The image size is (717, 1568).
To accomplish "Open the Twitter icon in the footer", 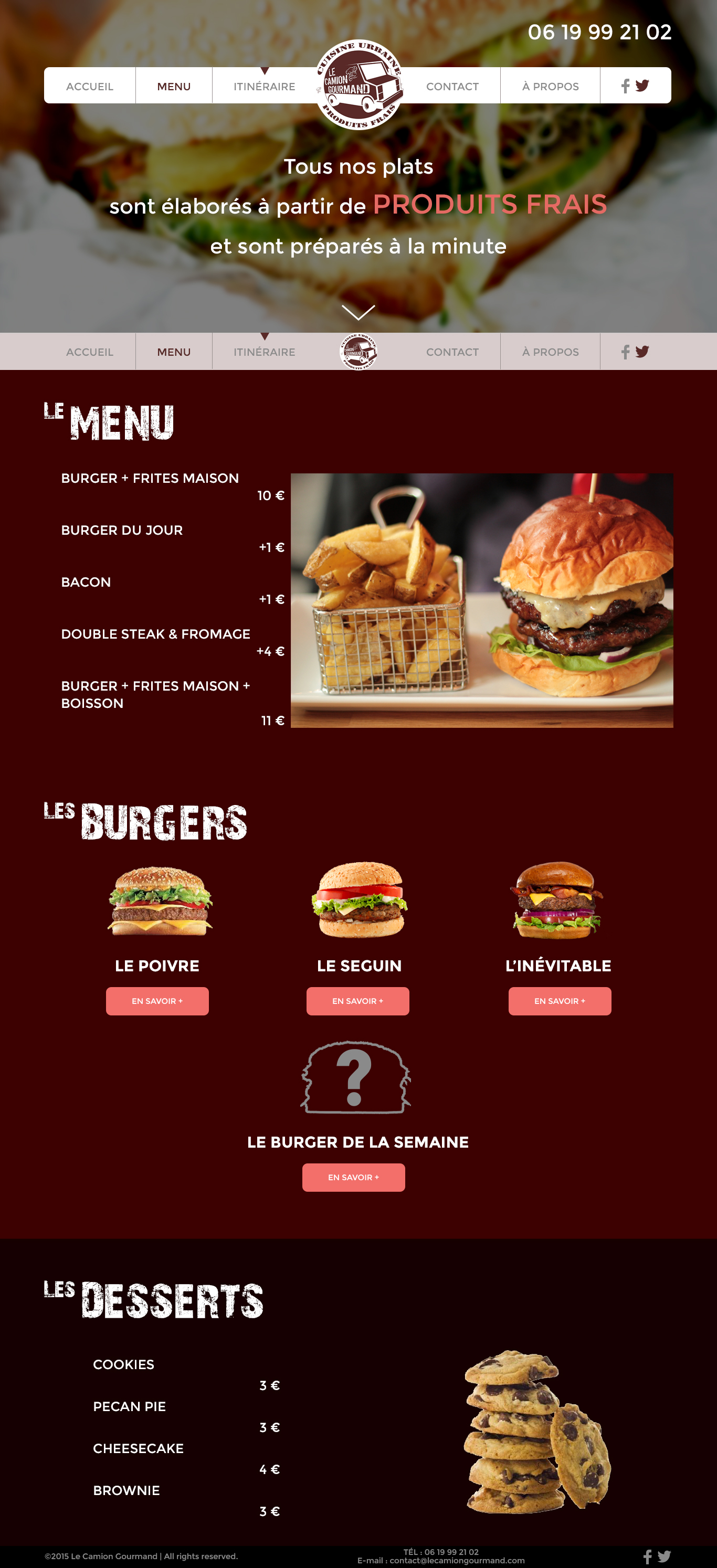I will tap(664, 1556).
